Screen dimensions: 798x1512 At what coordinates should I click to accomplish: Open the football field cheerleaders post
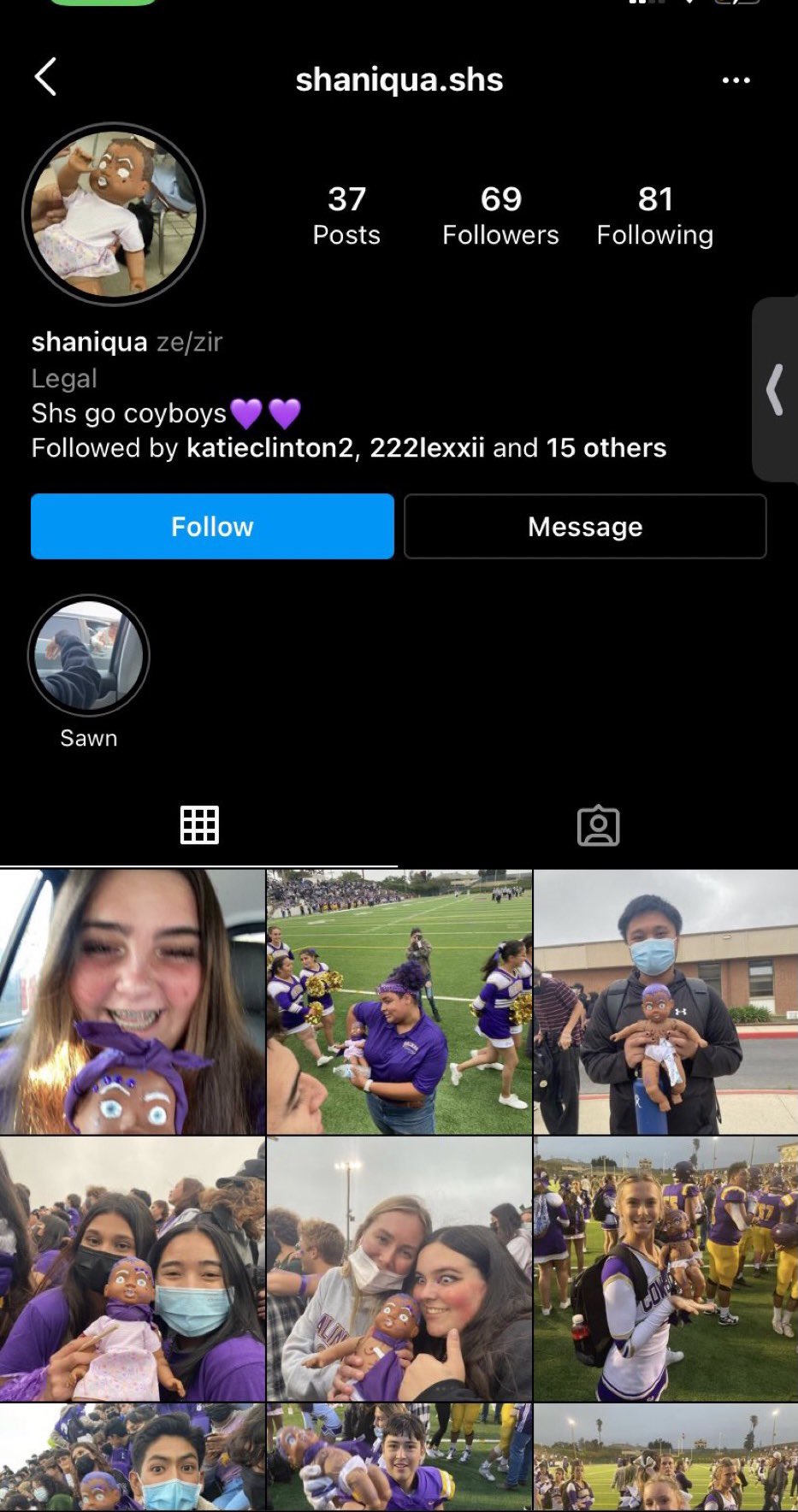point(399,1001)
